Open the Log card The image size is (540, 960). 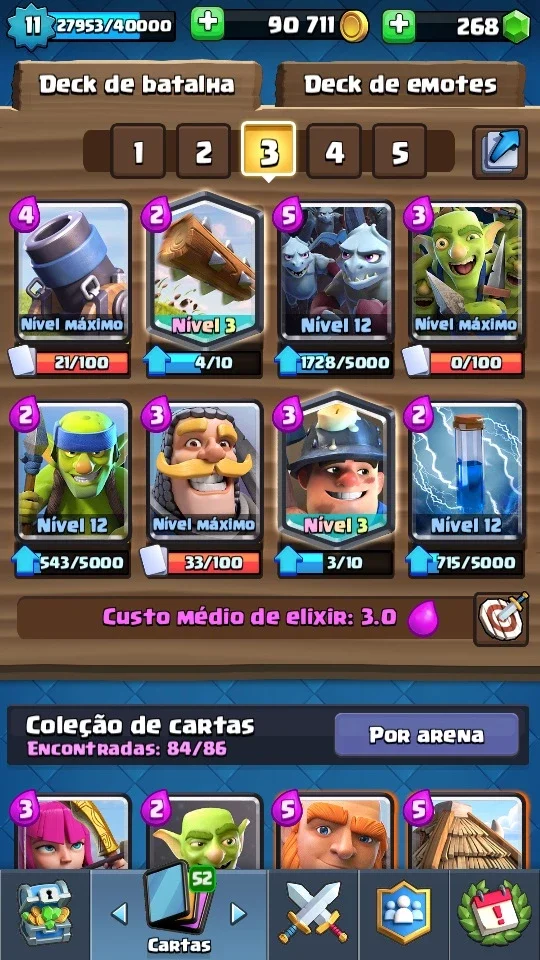tap(204, 271)
